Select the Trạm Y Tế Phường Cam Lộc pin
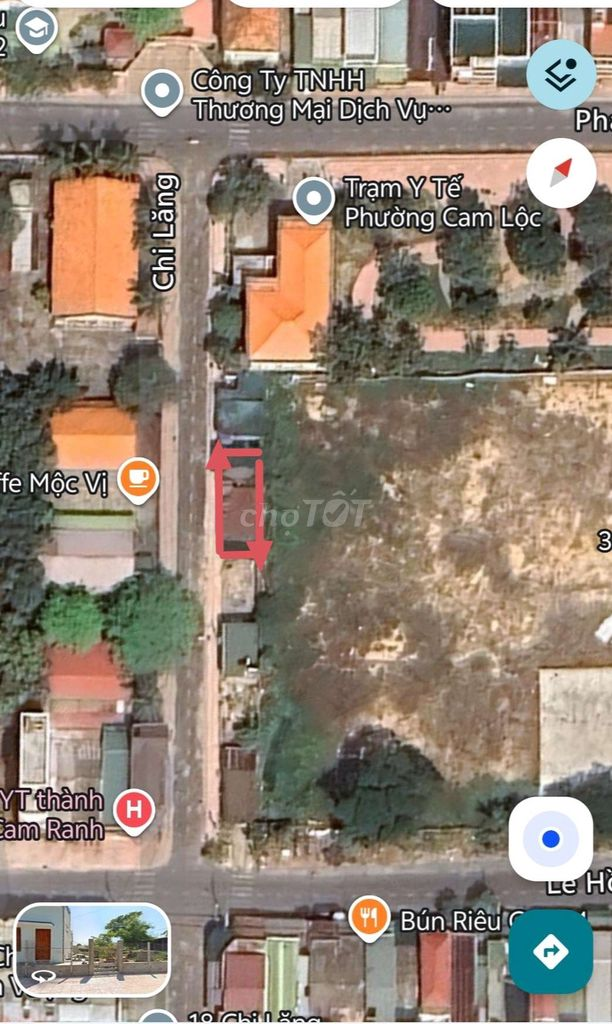This screenshot has height=1024, width=612. click(314, 200)
